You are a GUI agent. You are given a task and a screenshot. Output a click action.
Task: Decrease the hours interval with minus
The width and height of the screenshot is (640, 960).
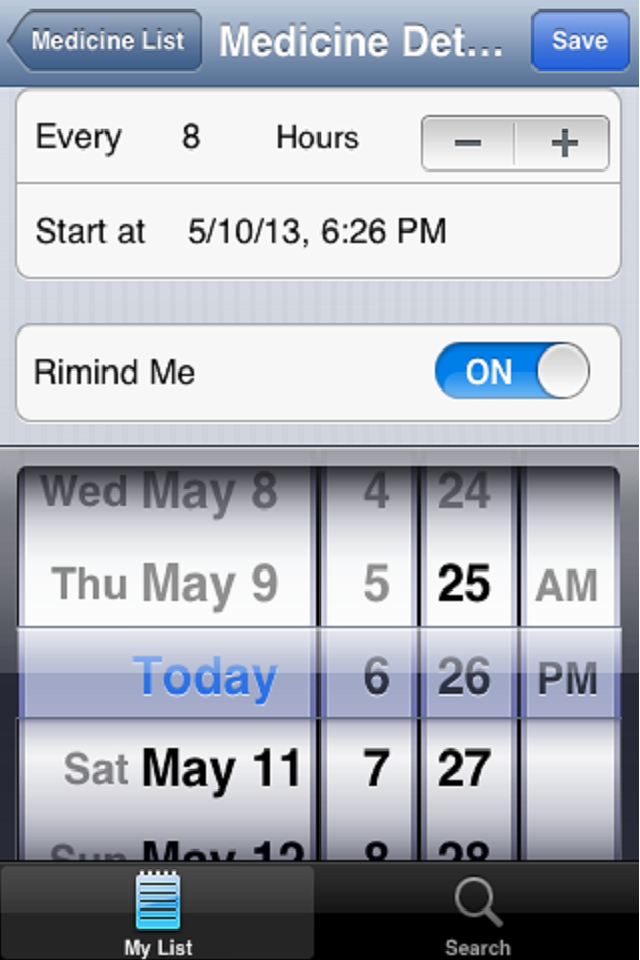(468, 143)
